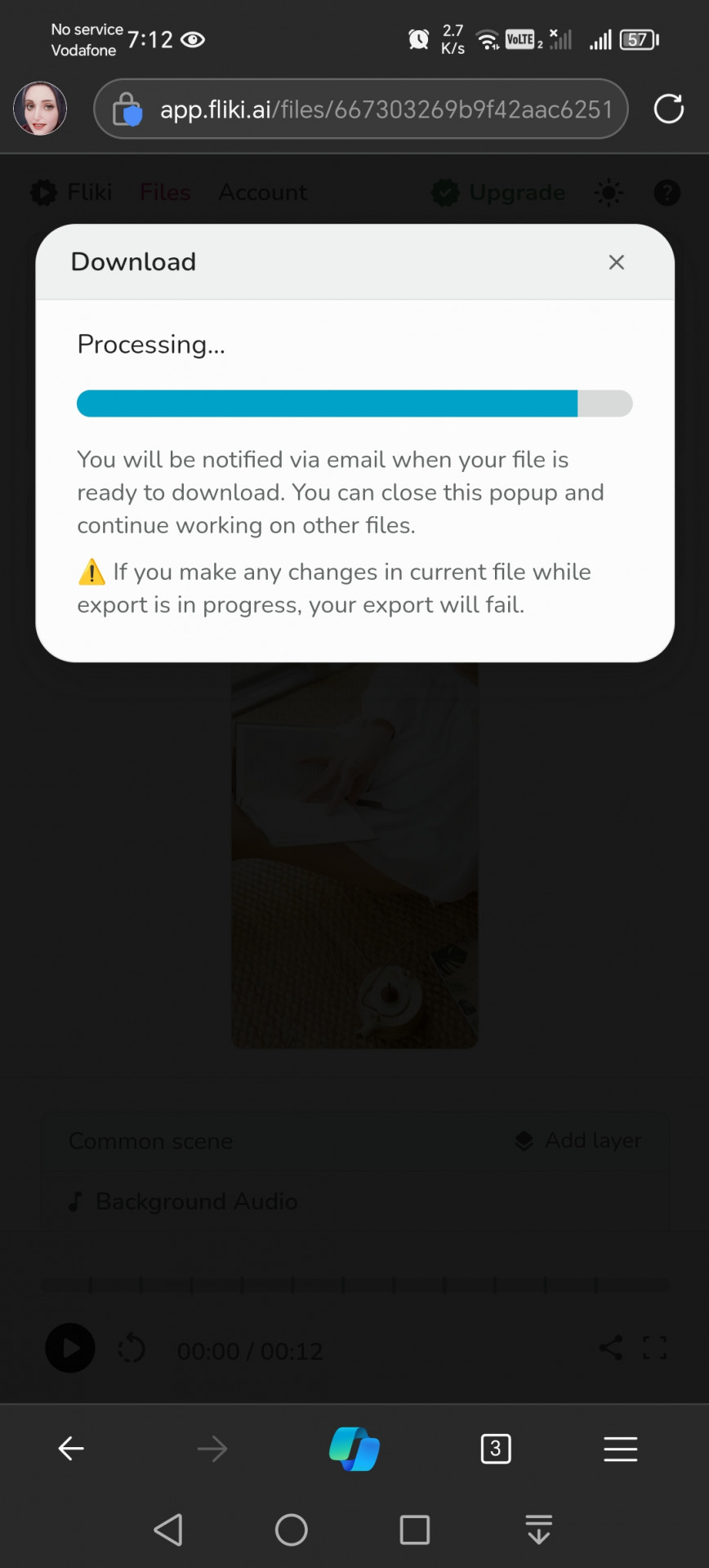Show recent apps
This screenshot has height=1568, width=709.
[x=415, y=1530]
